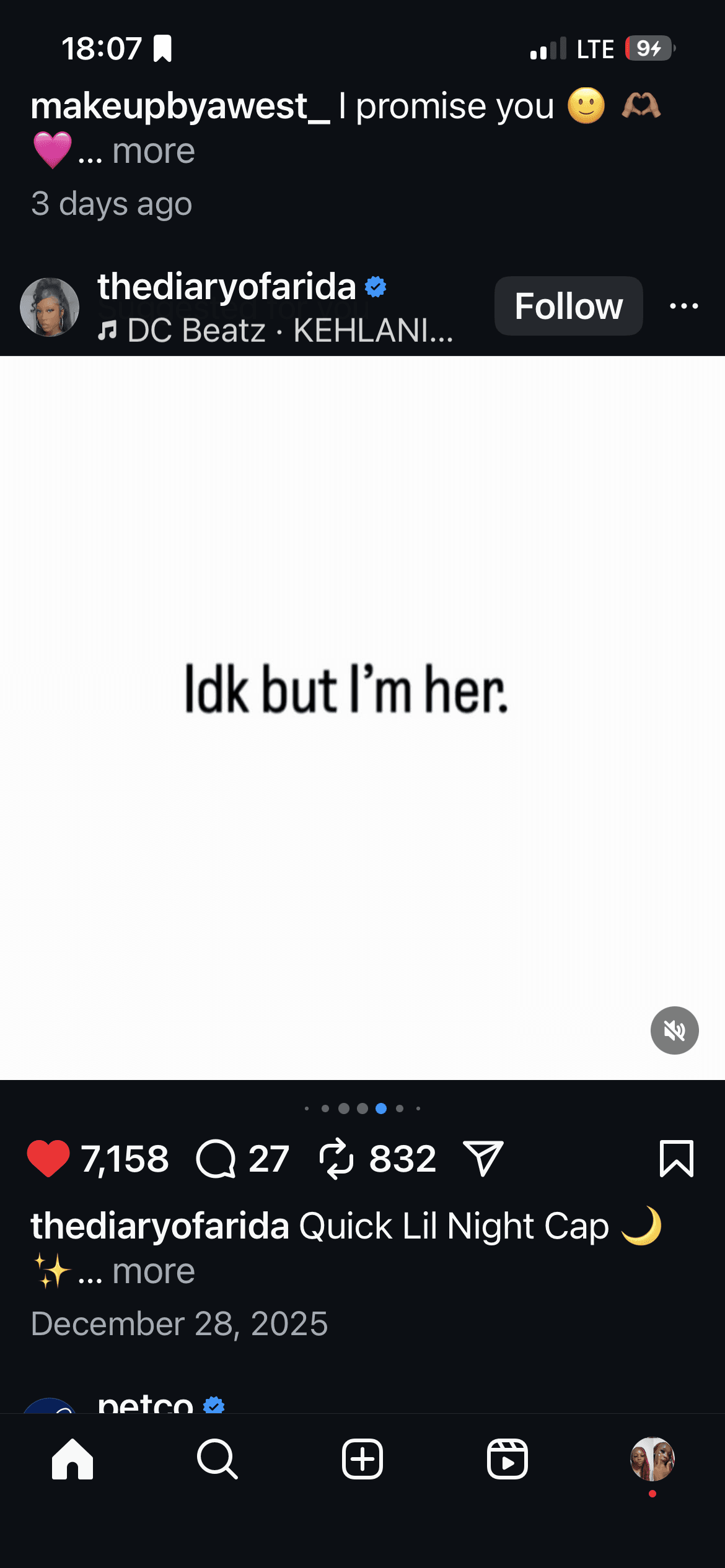Expand makeupbyawest_'s caption with more
The image size is (725, 1568).
154,151
